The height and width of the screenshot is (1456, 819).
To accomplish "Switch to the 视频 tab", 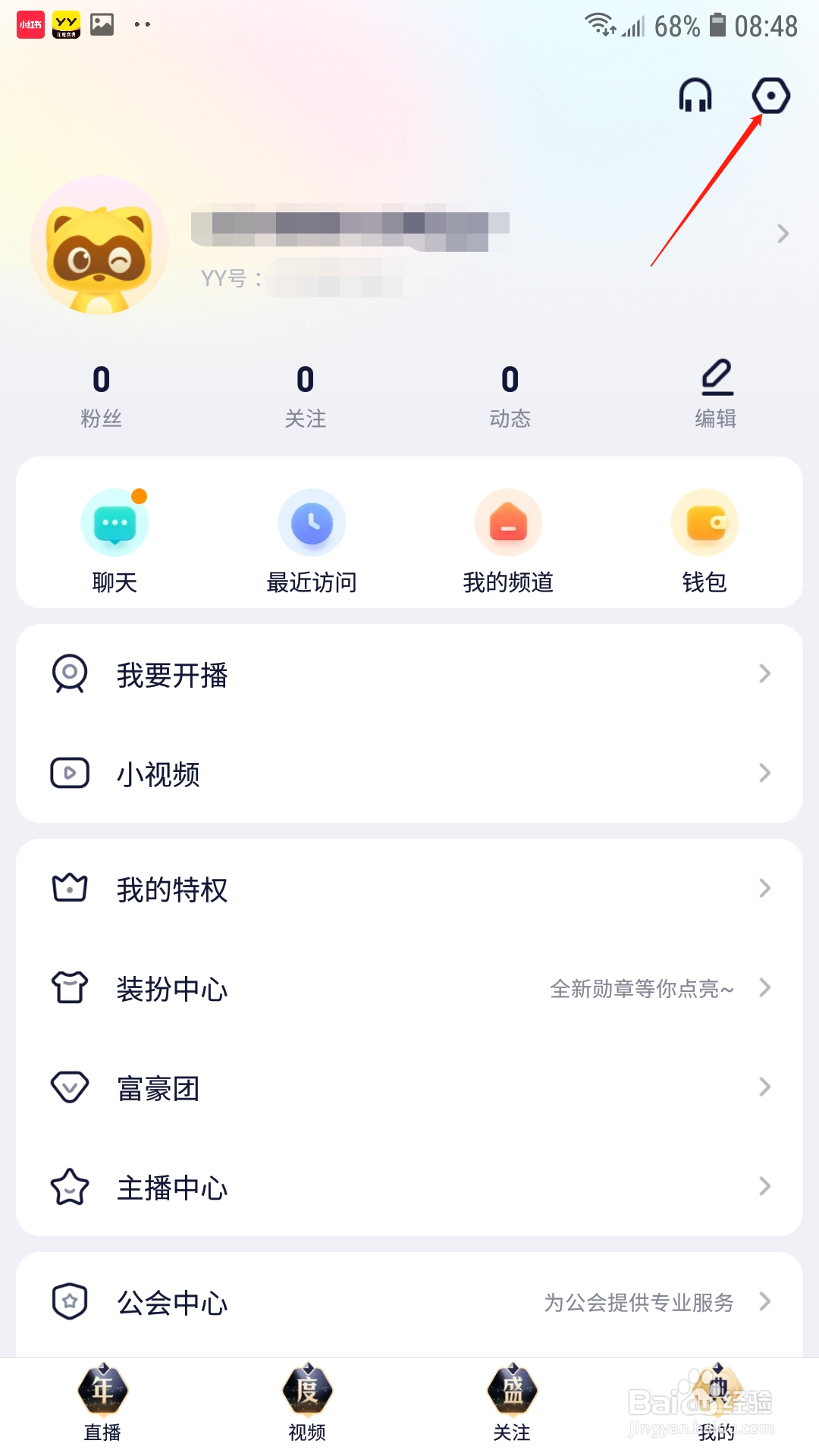I will click(x=307, y=1403).
